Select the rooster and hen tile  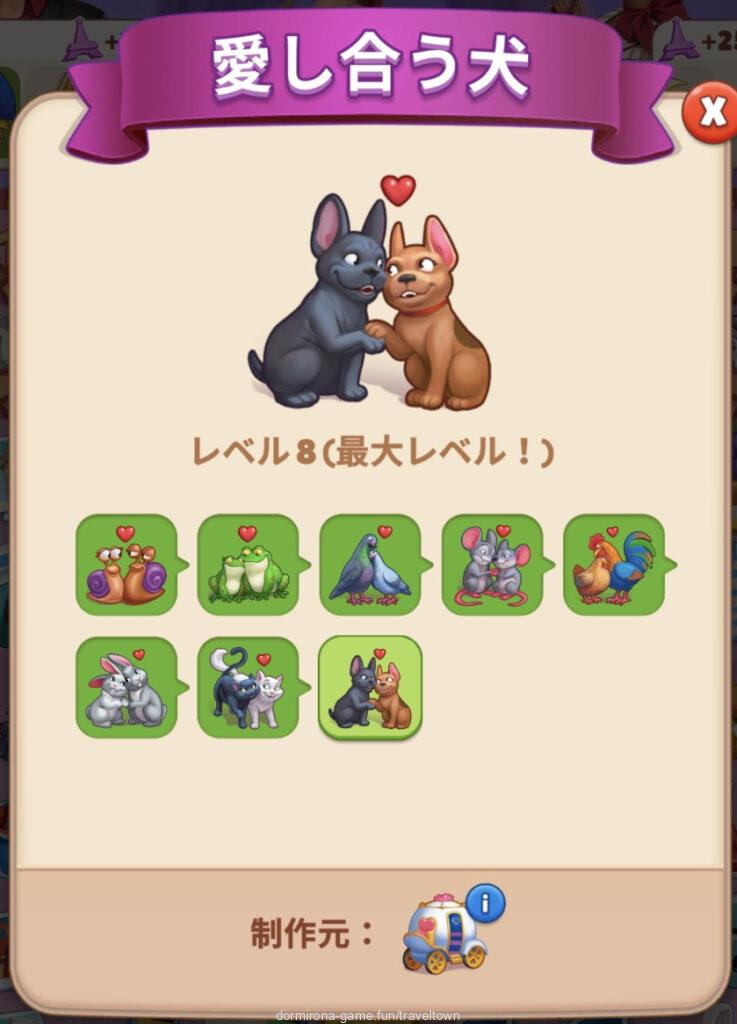click(613, 565)
